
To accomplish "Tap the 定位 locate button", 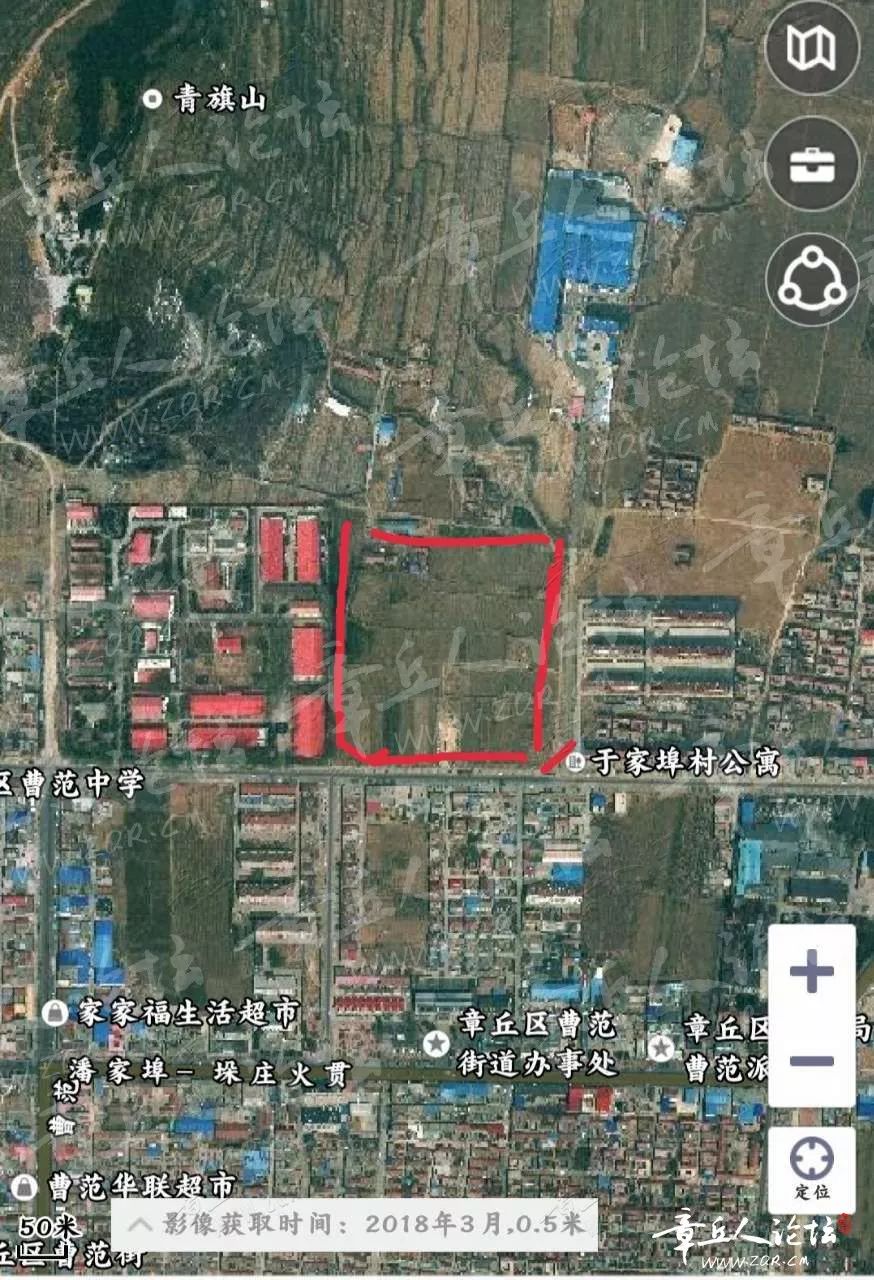I will (811, 1169).
